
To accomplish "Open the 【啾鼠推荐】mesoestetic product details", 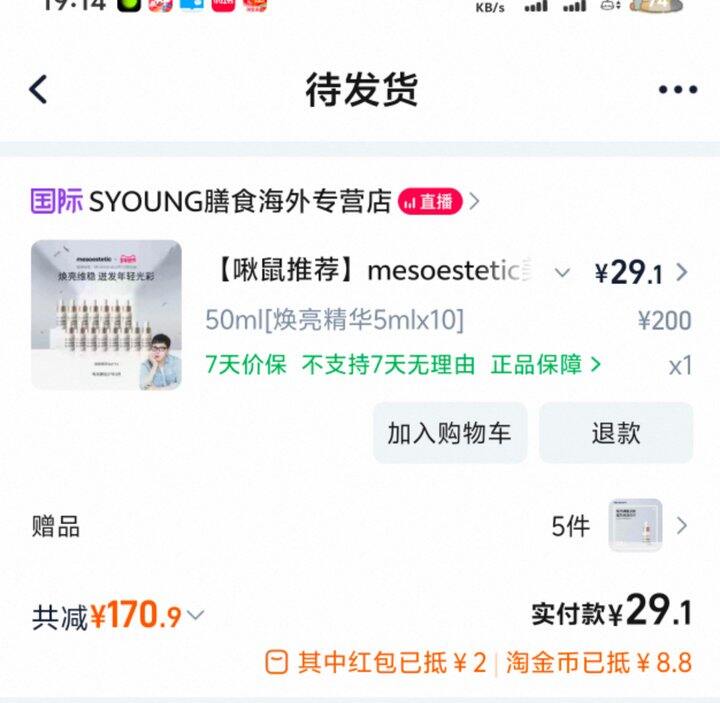I will tap(368, 271).
